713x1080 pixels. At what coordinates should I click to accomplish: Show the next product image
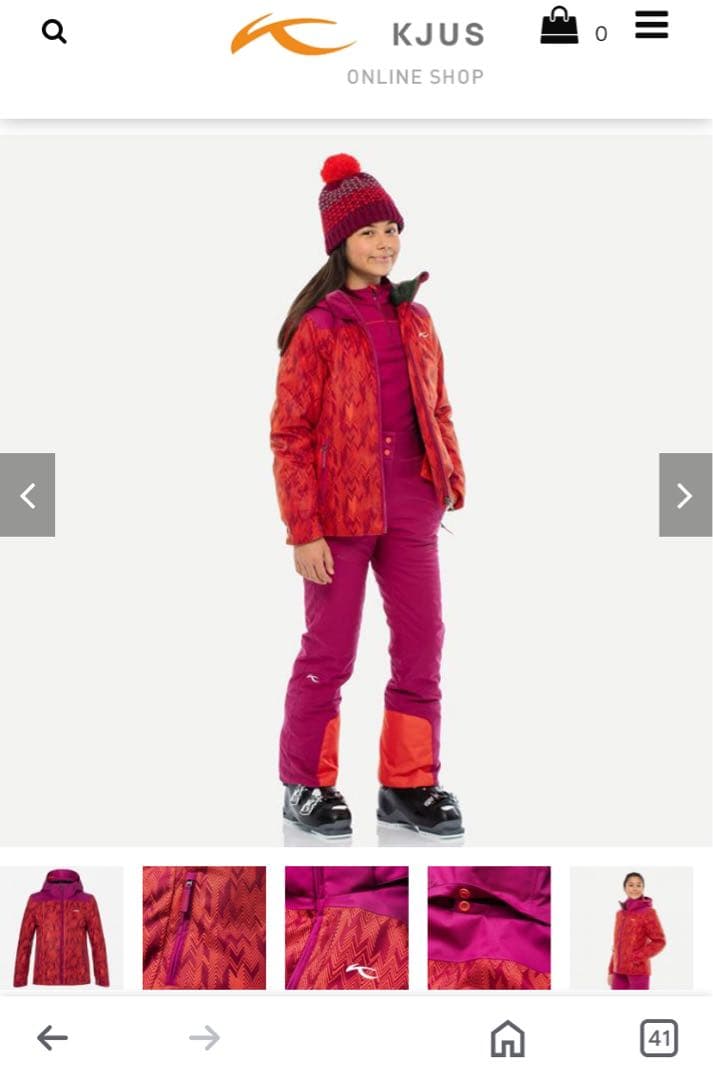click(685, 495)
